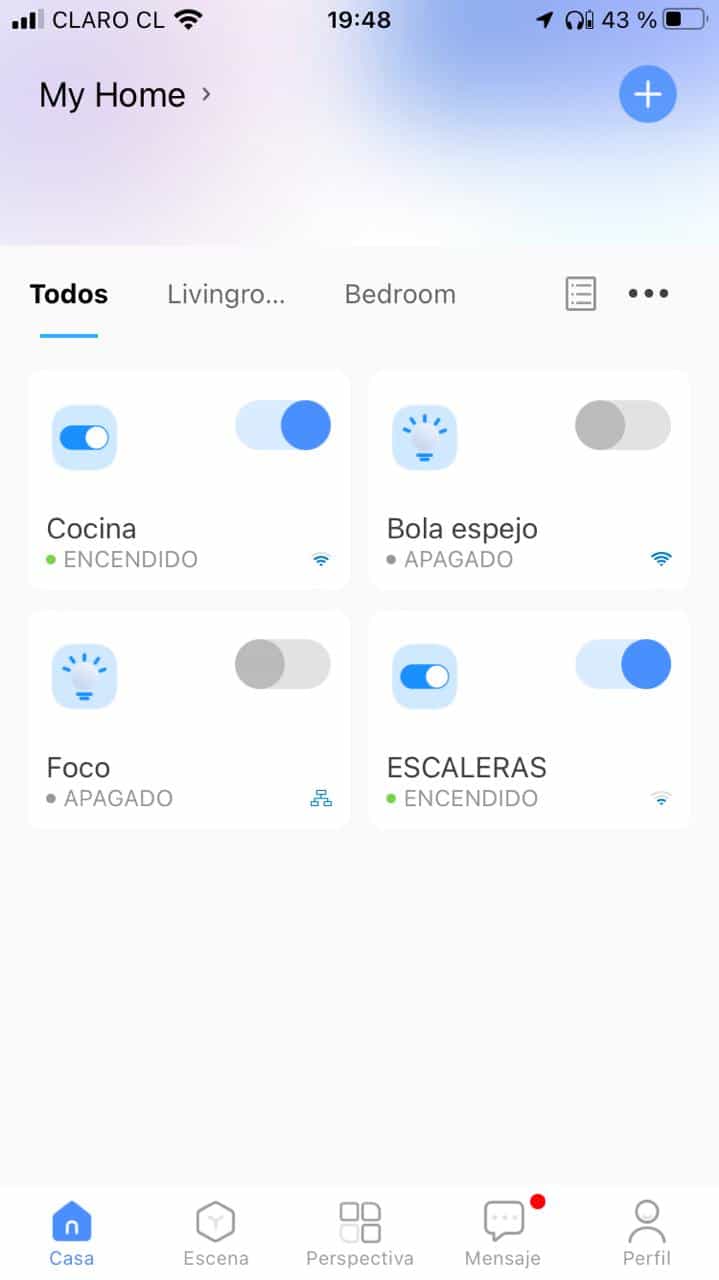The height and width of the screenshot is (1280, 719).
Task: Change the device list view layout
Action: (x=581, y=294)
